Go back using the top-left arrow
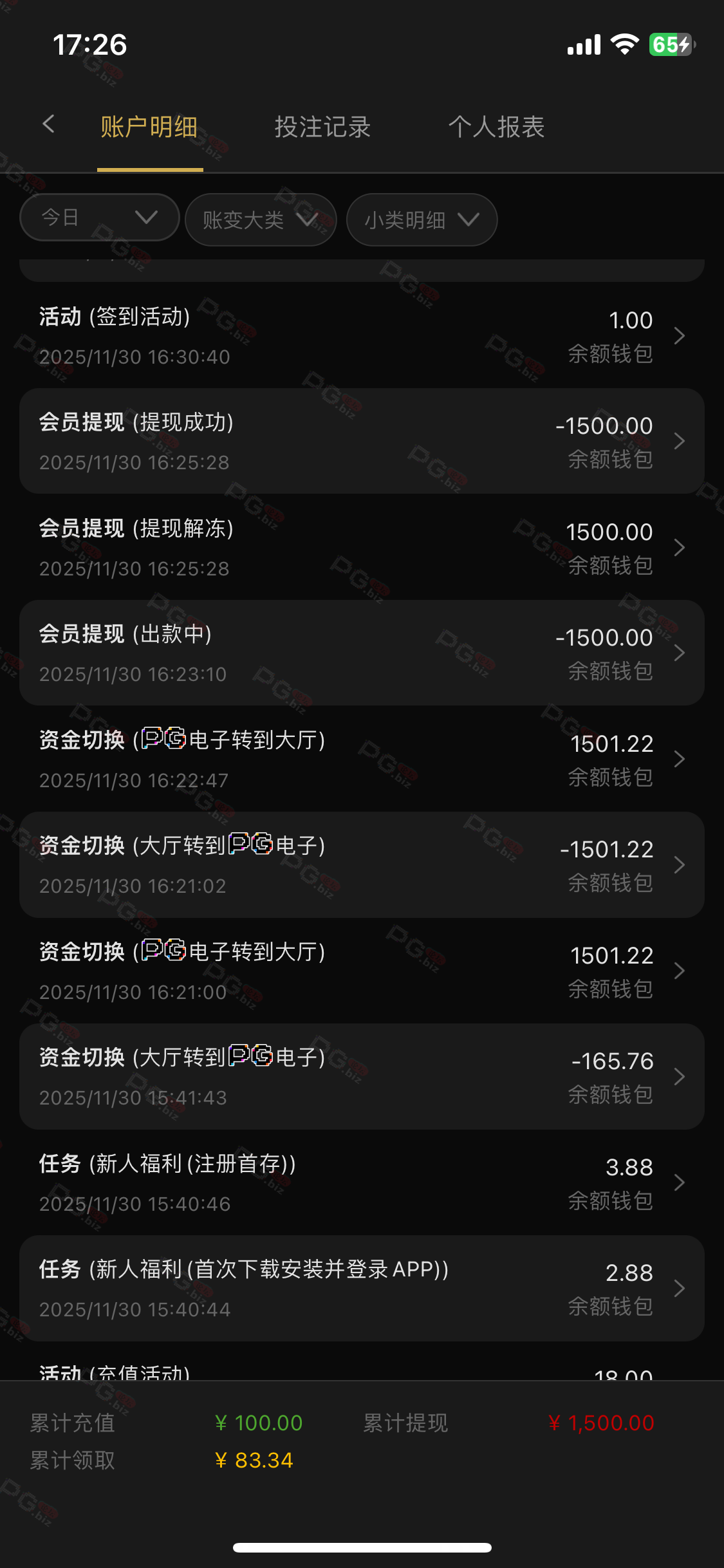Screen dimensions: 724x1568 point(49,124)
